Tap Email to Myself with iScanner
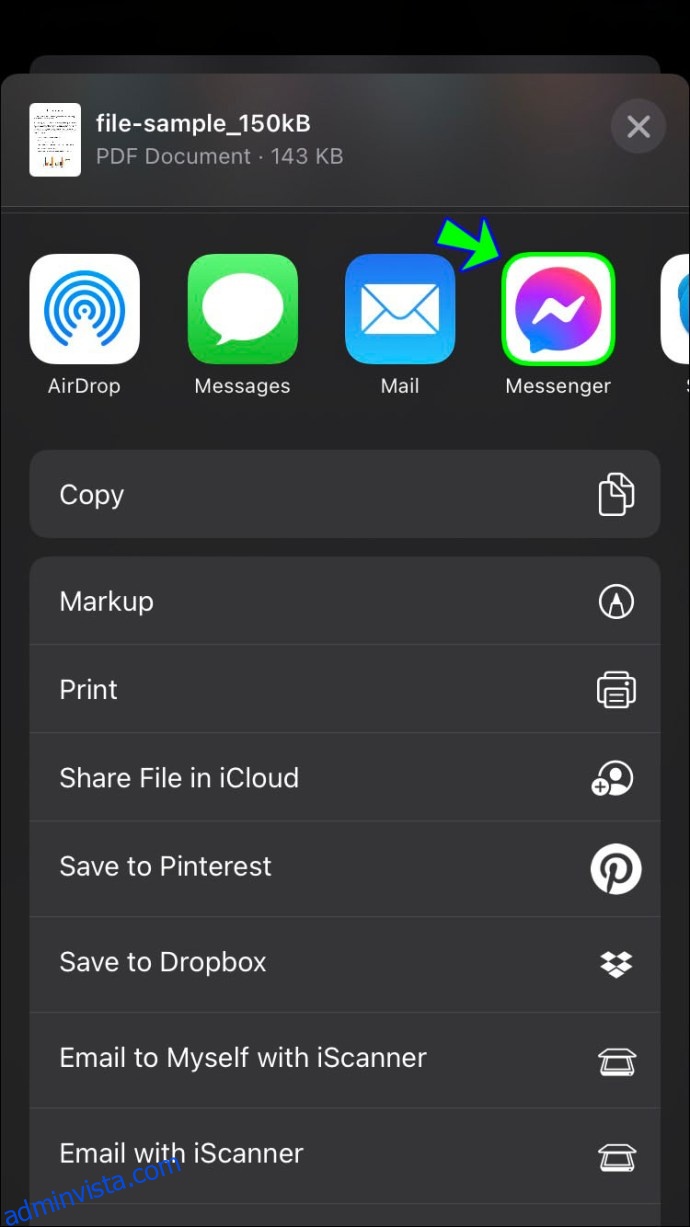The image size is (690, 1227). 345,1060
